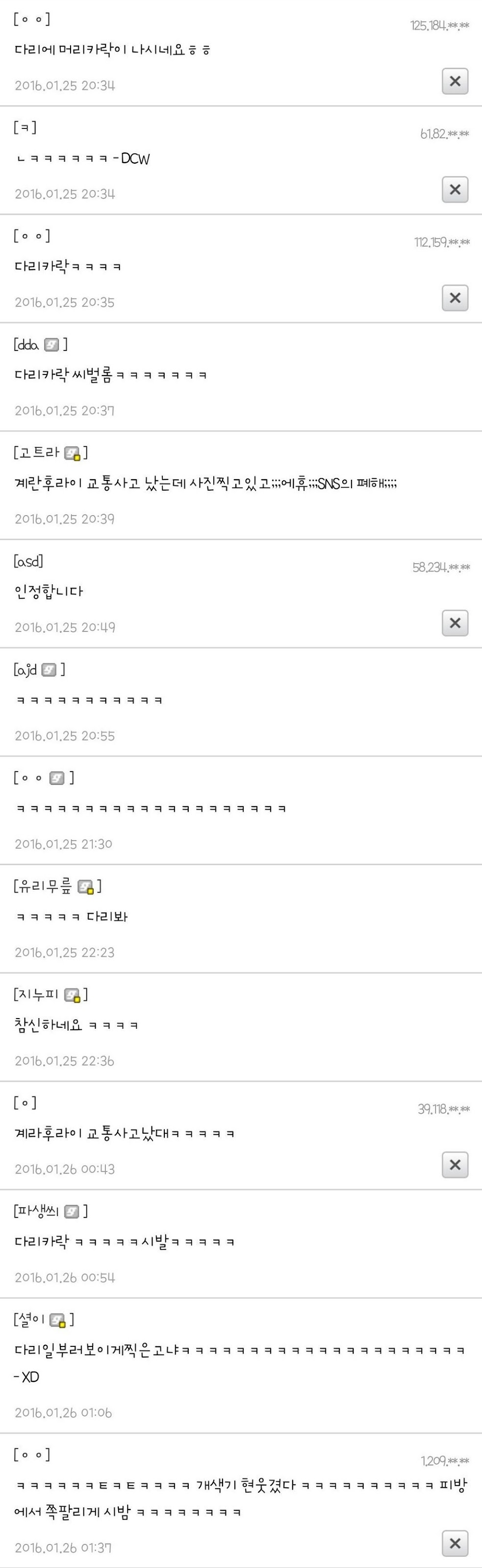This screenshot has width=482, height=1568.
Task: Open 고트라's gallog icon
Action: click(73, 453)
